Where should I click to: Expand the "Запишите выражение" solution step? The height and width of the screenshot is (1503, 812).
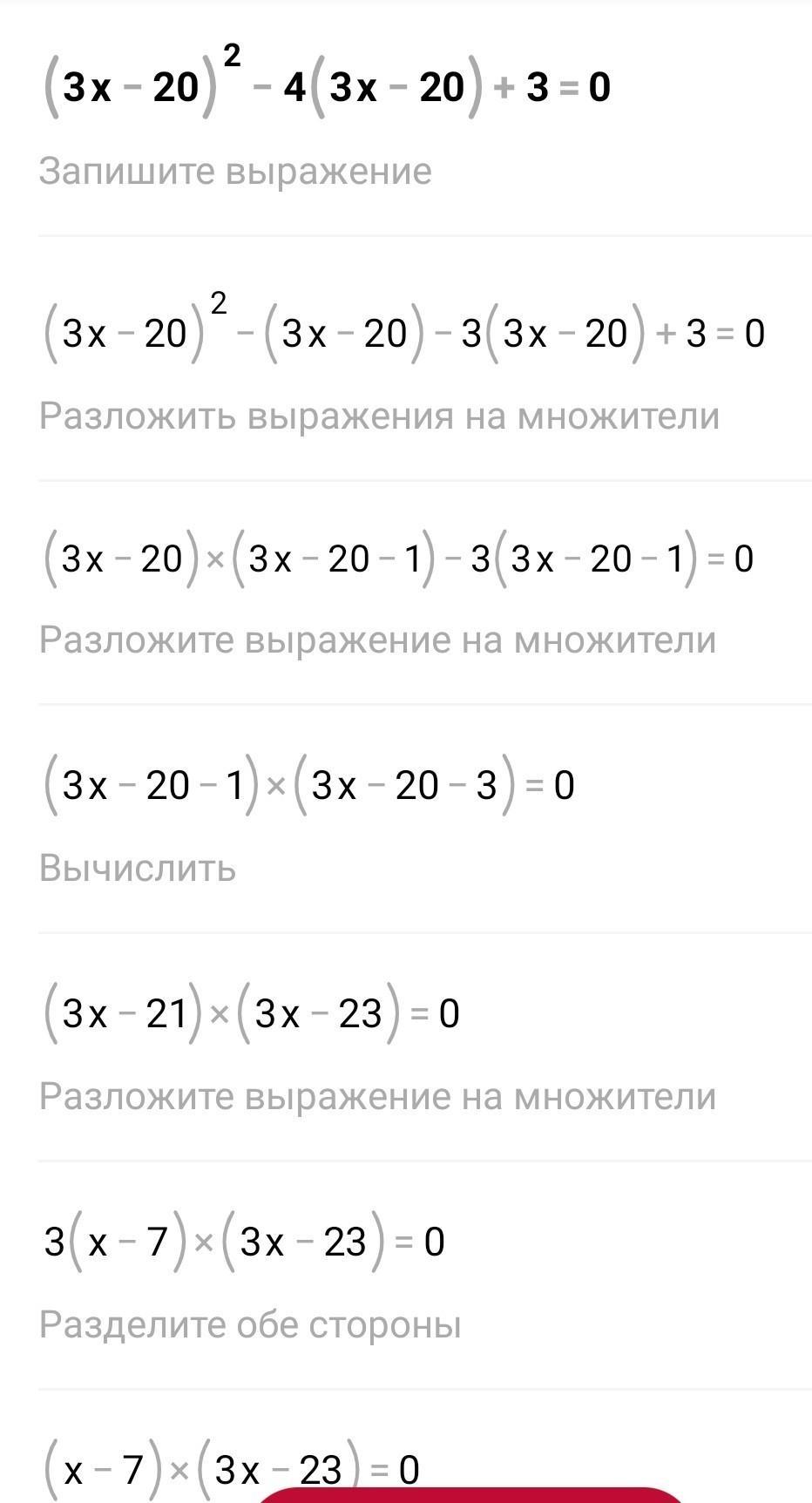(x=235, y=172)
